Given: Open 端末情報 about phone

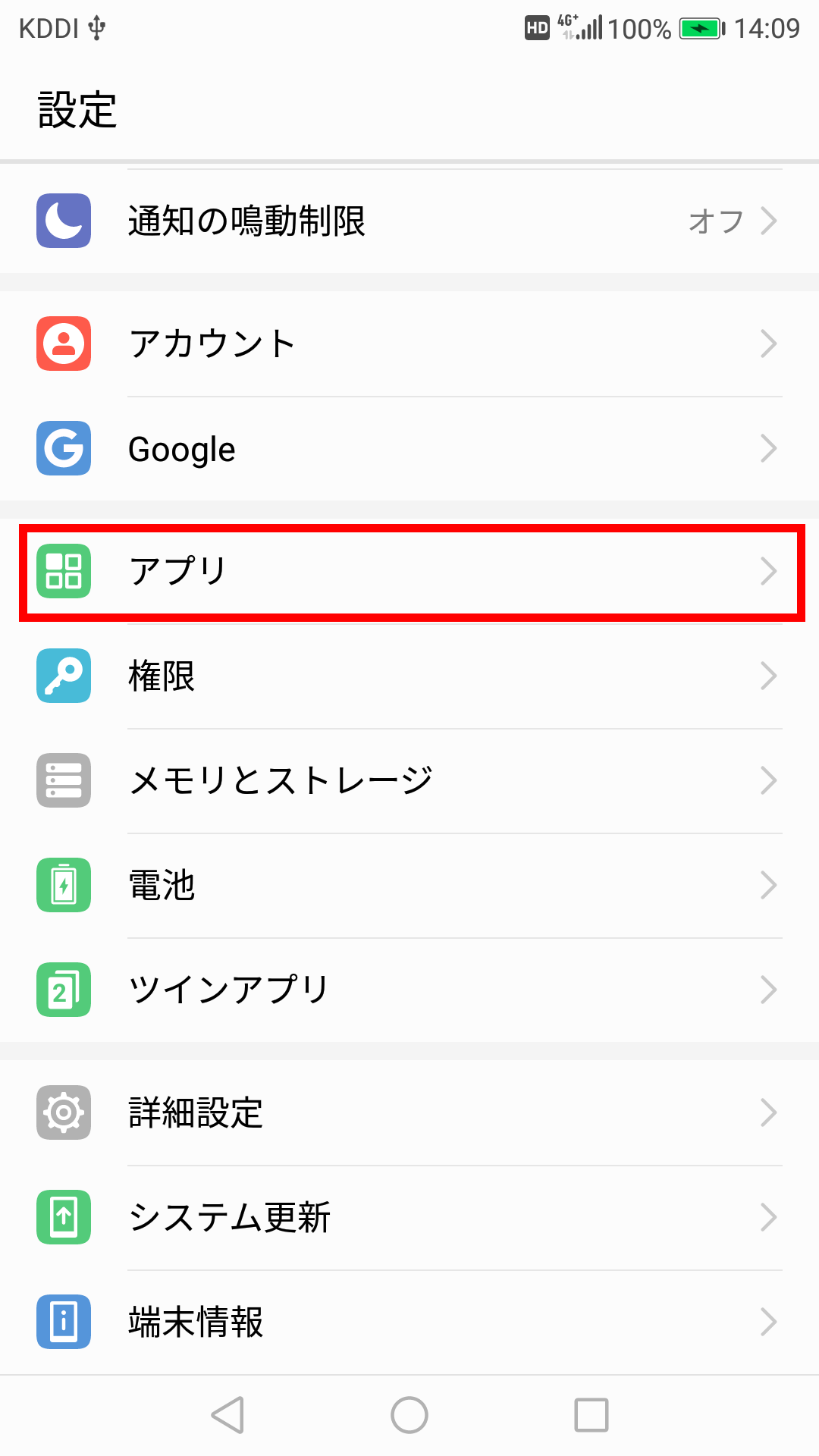Looking at the screenshot, I should coord(409,1322).
